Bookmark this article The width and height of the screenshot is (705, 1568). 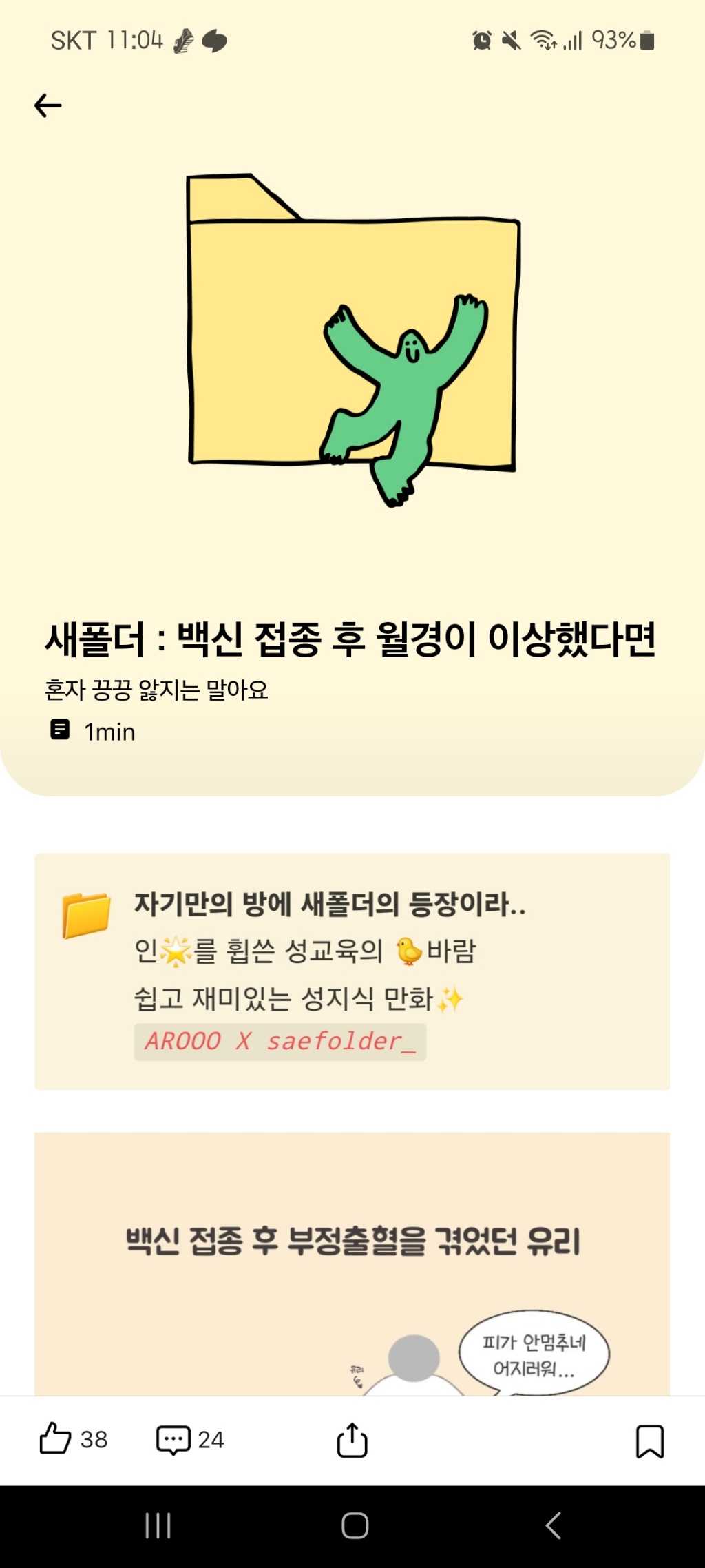point(649,1441)
